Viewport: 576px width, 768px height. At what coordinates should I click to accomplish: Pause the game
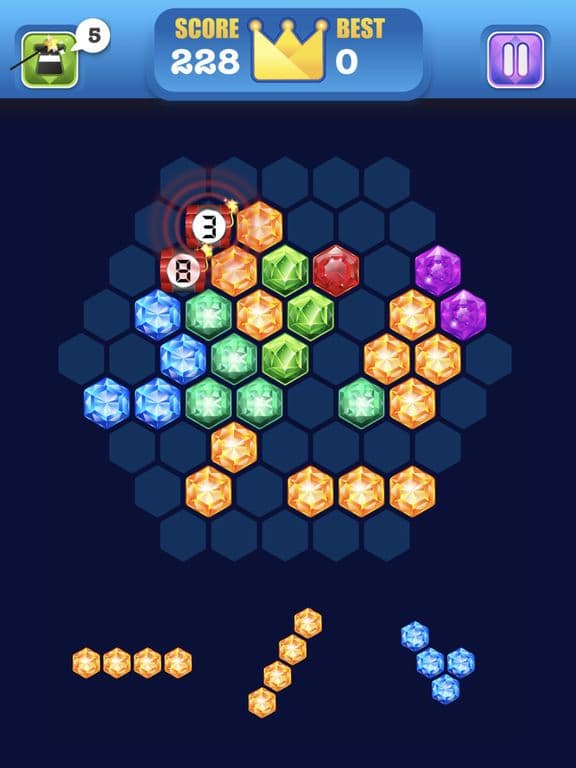(515, 60)
